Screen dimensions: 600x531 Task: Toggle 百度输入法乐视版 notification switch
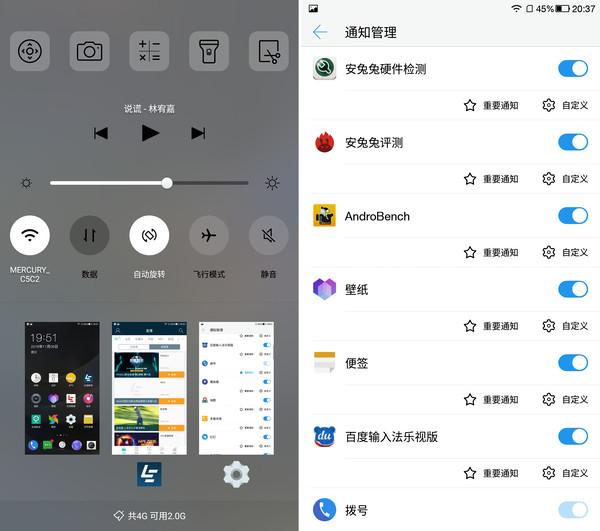click(573, 436)
